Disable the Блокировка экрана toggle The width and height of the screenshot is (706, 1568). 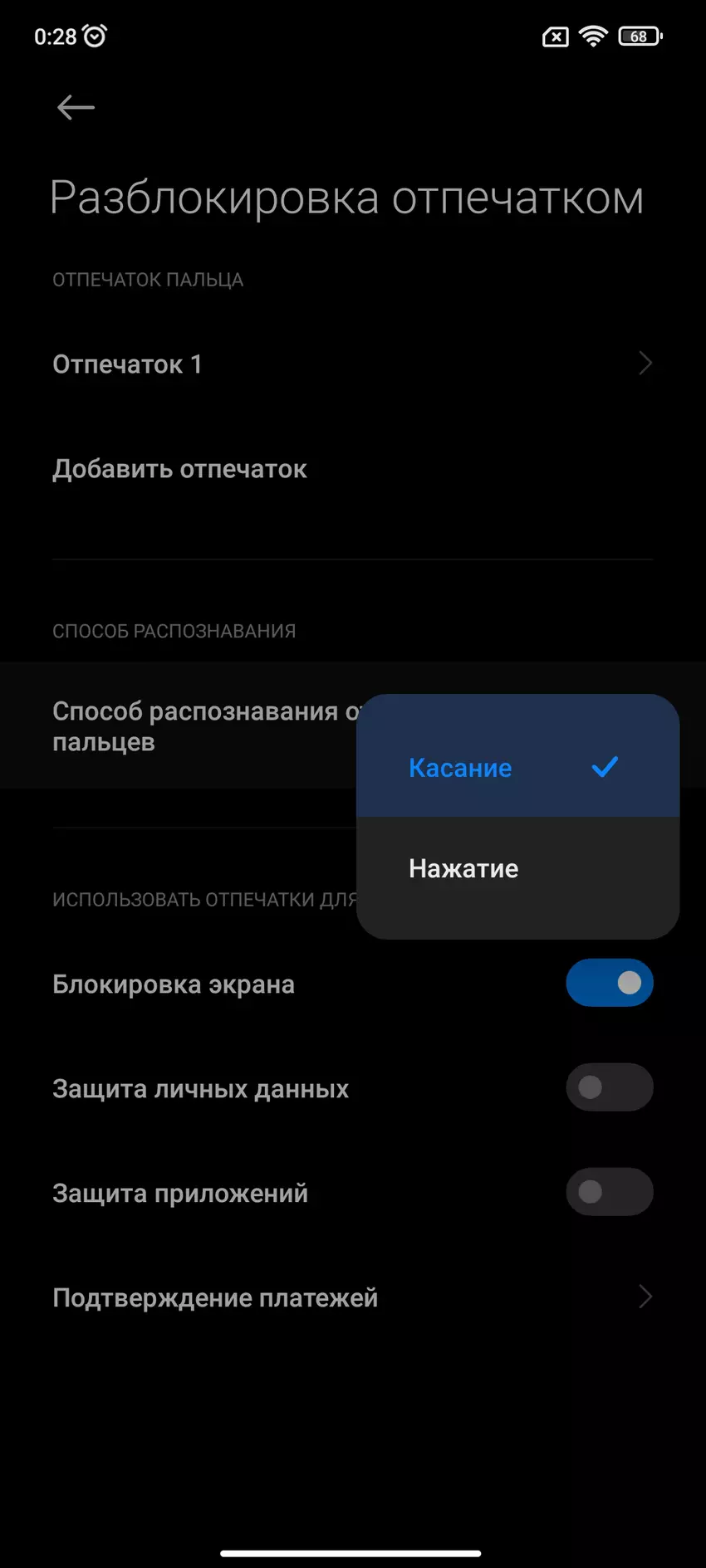609,983
